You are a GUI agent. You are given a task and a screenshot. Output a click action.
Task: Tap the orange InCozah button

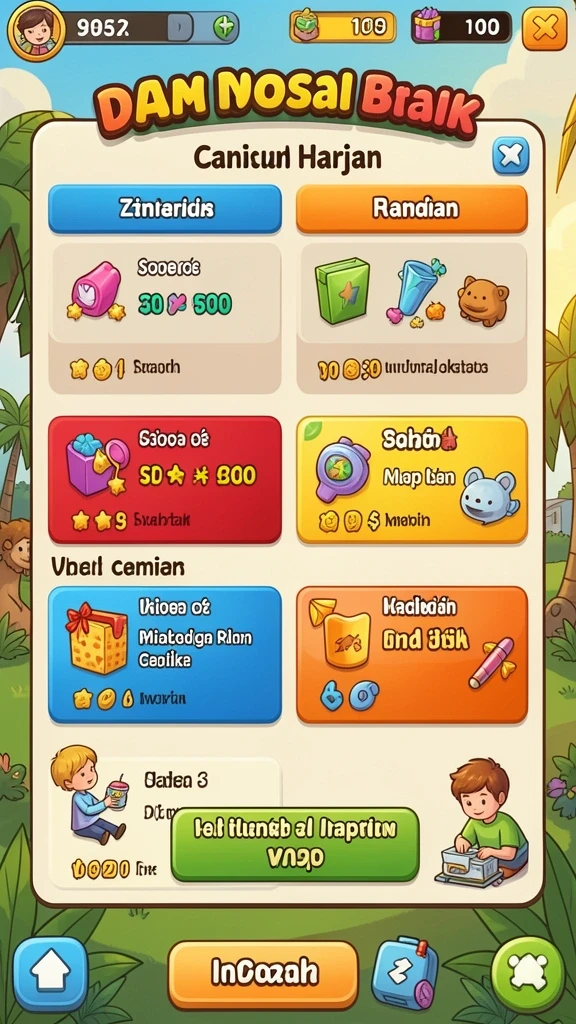(264, 974)
